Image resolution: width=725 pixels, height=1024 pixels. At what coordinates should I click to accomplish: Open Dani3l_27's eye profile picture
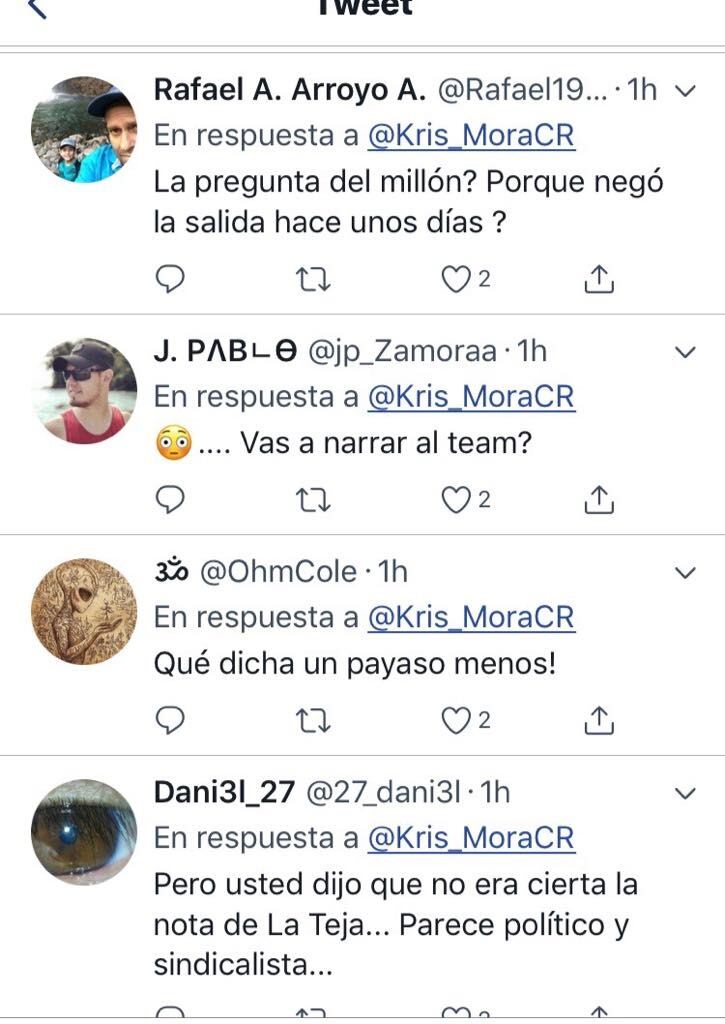click(x=84, y=832)
